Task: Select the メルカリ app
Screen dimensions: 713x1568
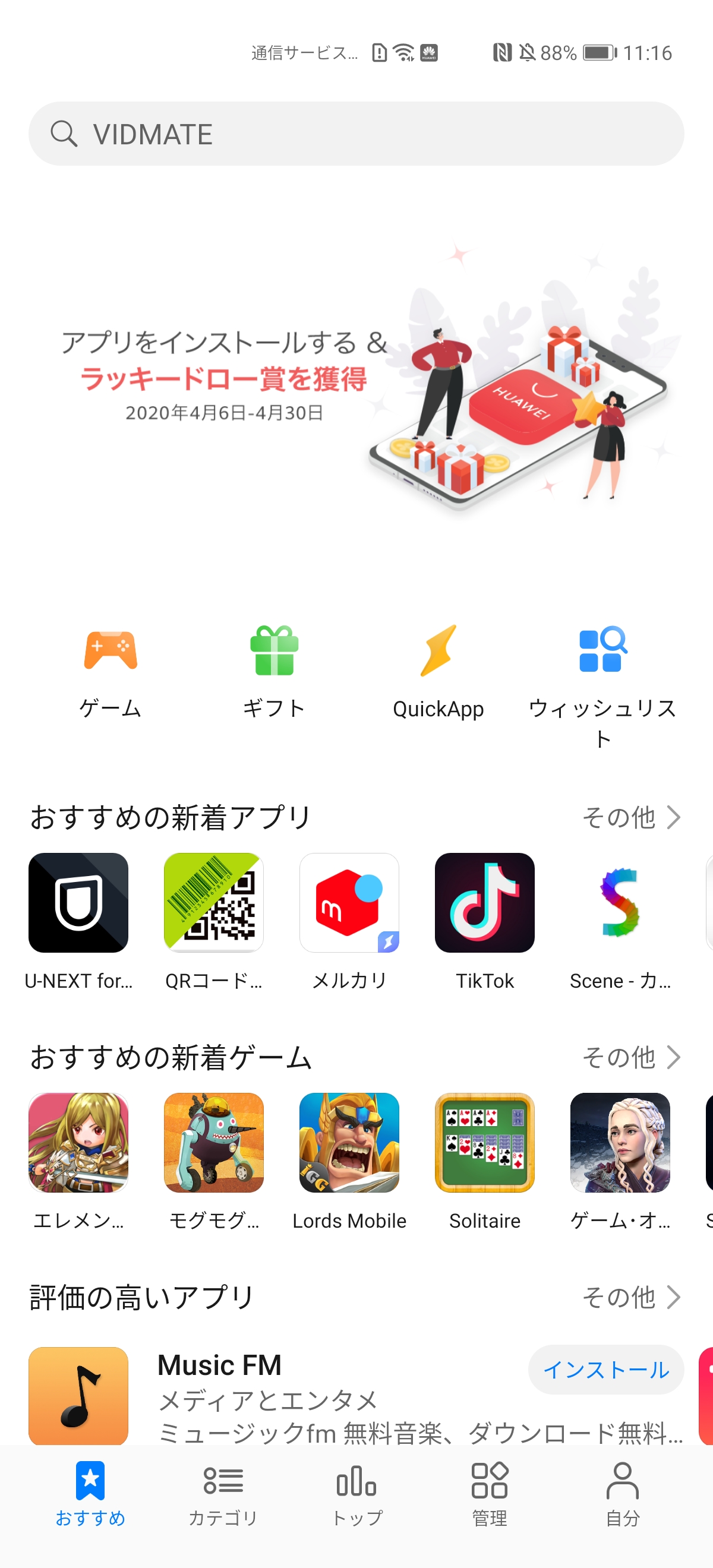Action: [349, 903]
